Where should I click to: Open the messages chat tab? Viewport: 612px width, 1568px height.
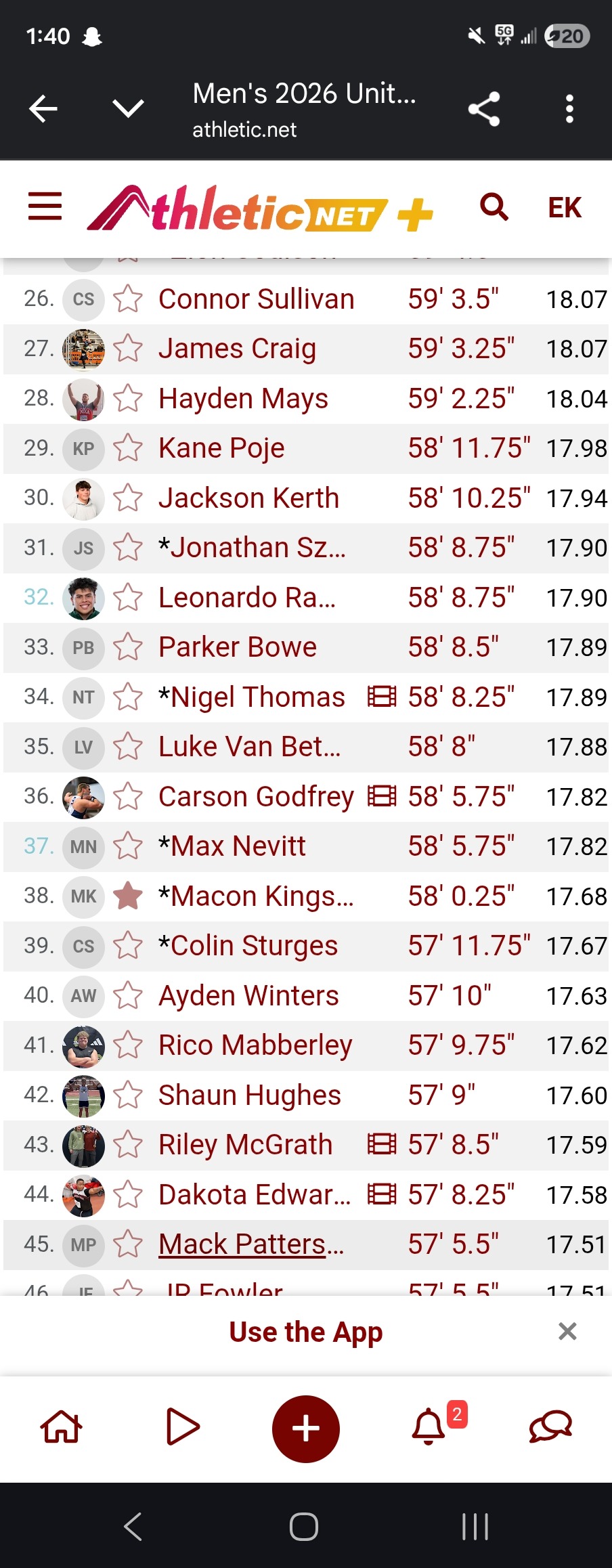550,1427
